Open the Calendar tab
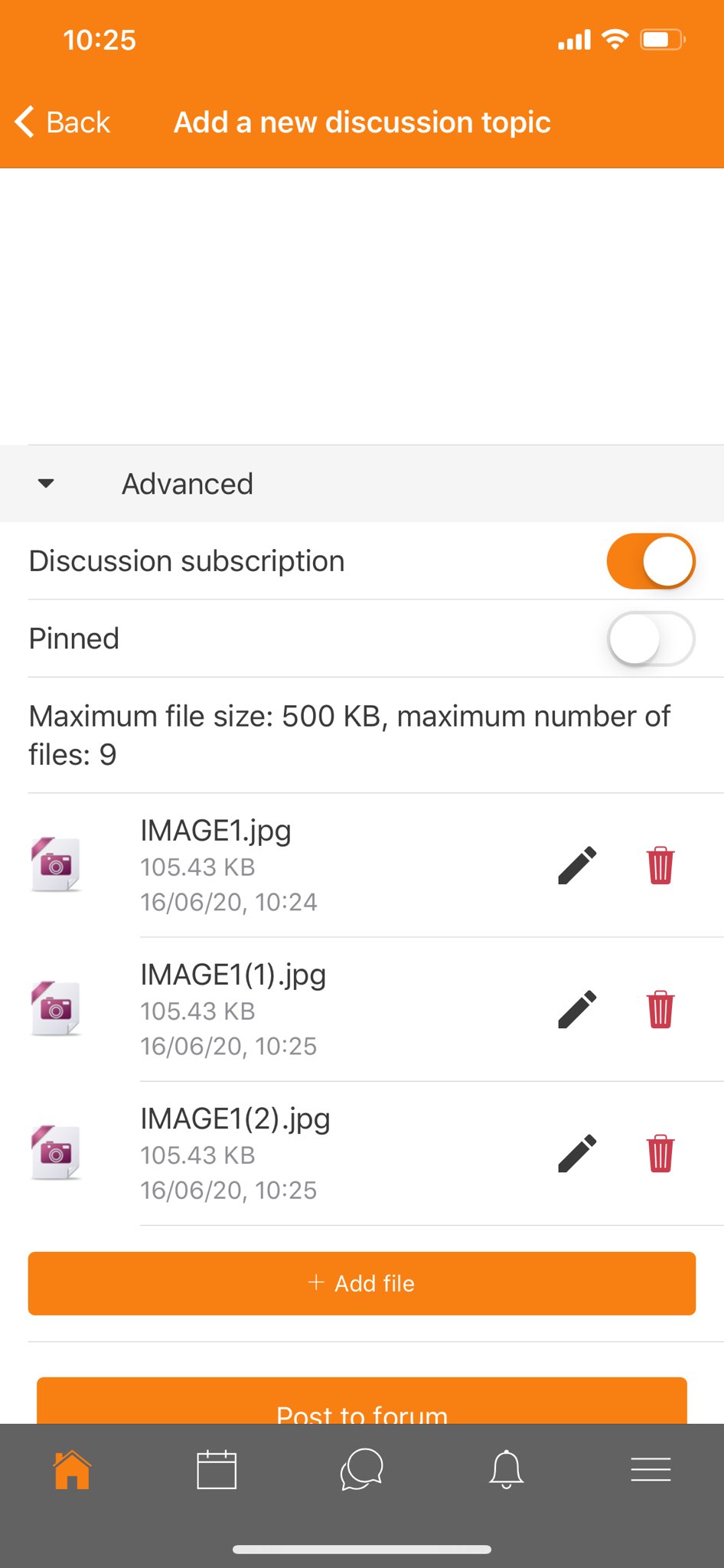The width and height of the screenshot is (724, 1568). pos(217,1469)
